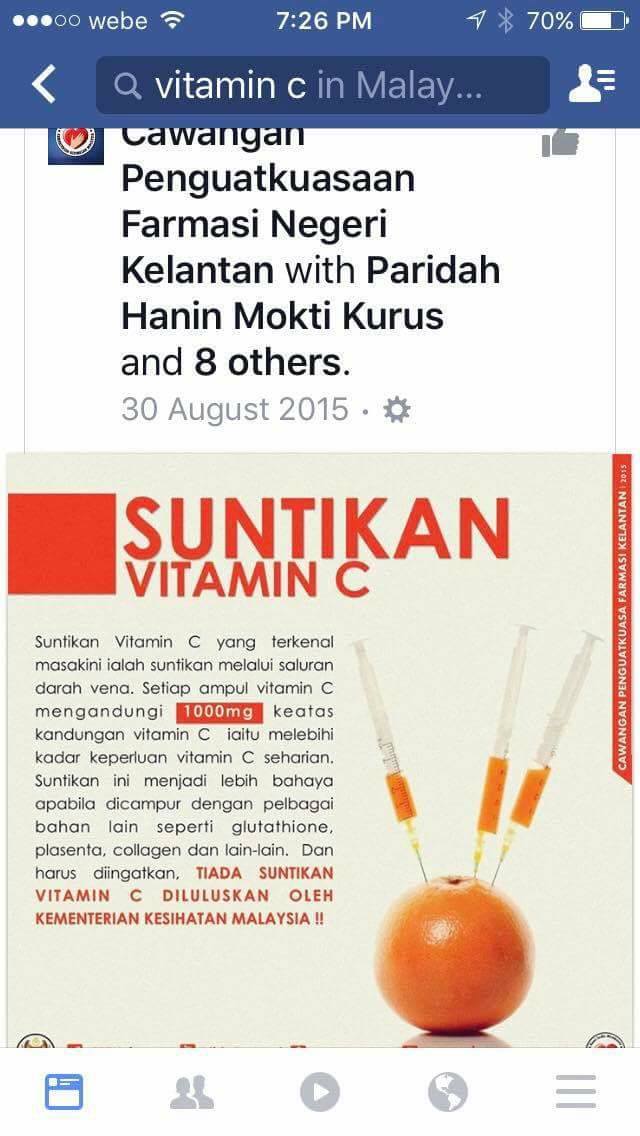Open the Suntikan Vitamin C post image
Image resolution: width=640 pixels, height=1136 pixels.
point(320,750)
